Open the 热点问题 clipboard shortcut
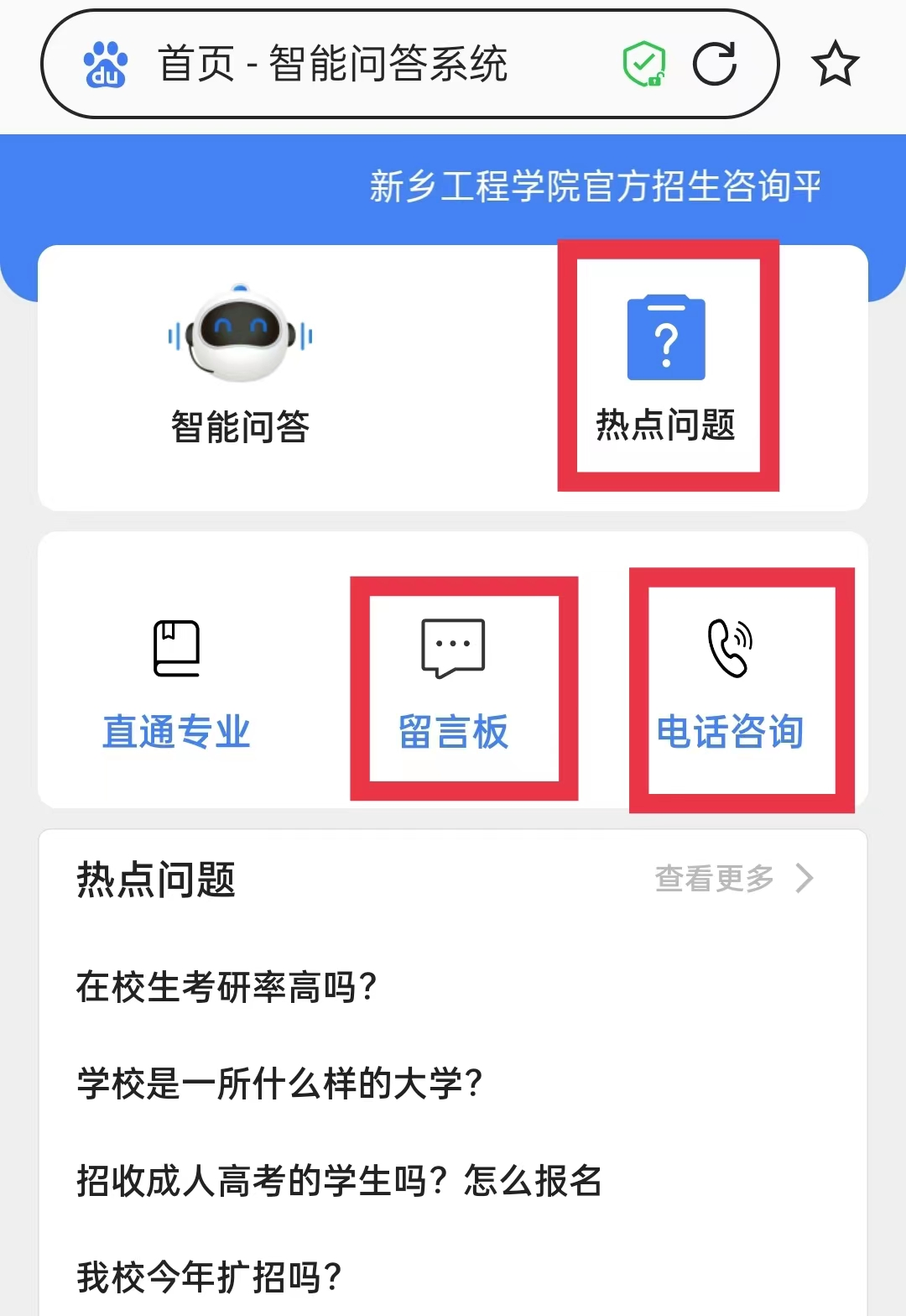This screenshot has height=1316, width=906. click(666, 367)
